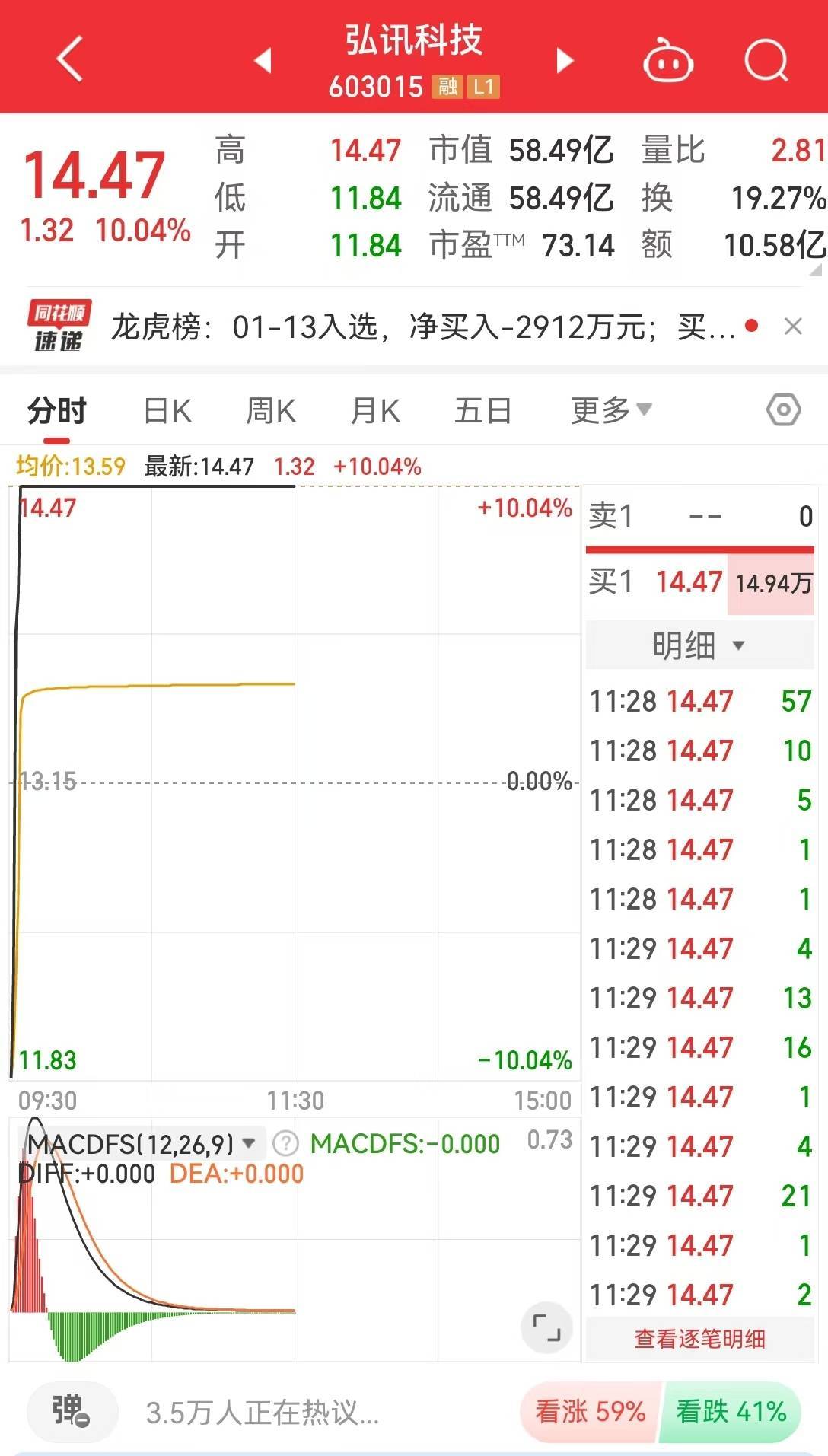The width and height of the screenshot is (828, 1456).
Task: Switch to the 五日 tab
Action: [x=482, y=411]
